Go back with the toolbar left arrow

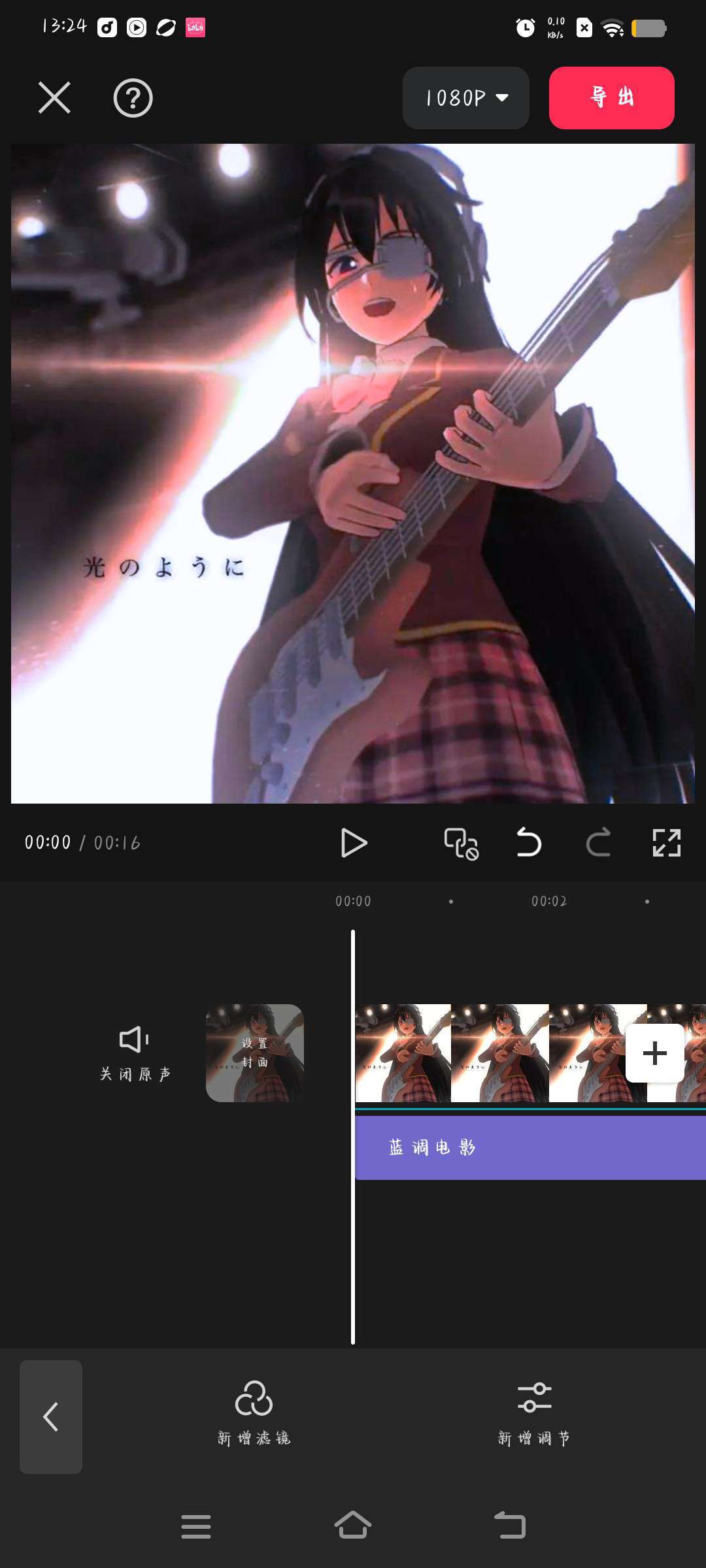tap(51, 1417)
